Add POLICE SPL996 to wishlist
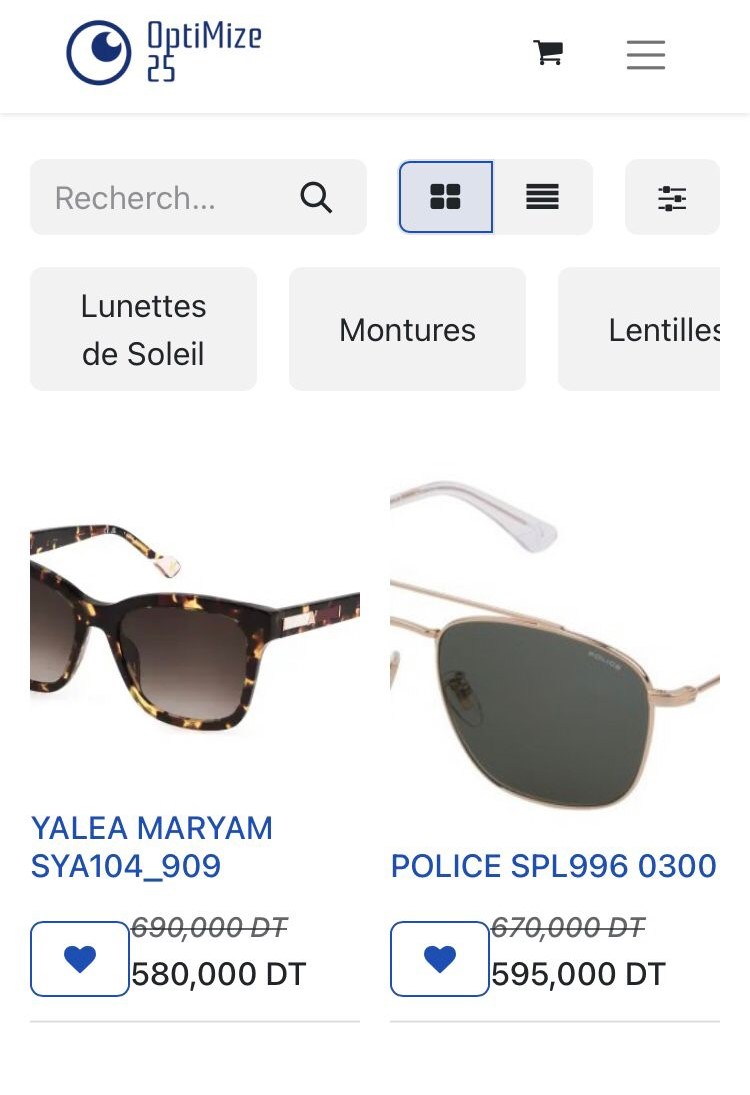Image resolution: width=750 pixels, height=1095 pixels. tap(440, 959)
